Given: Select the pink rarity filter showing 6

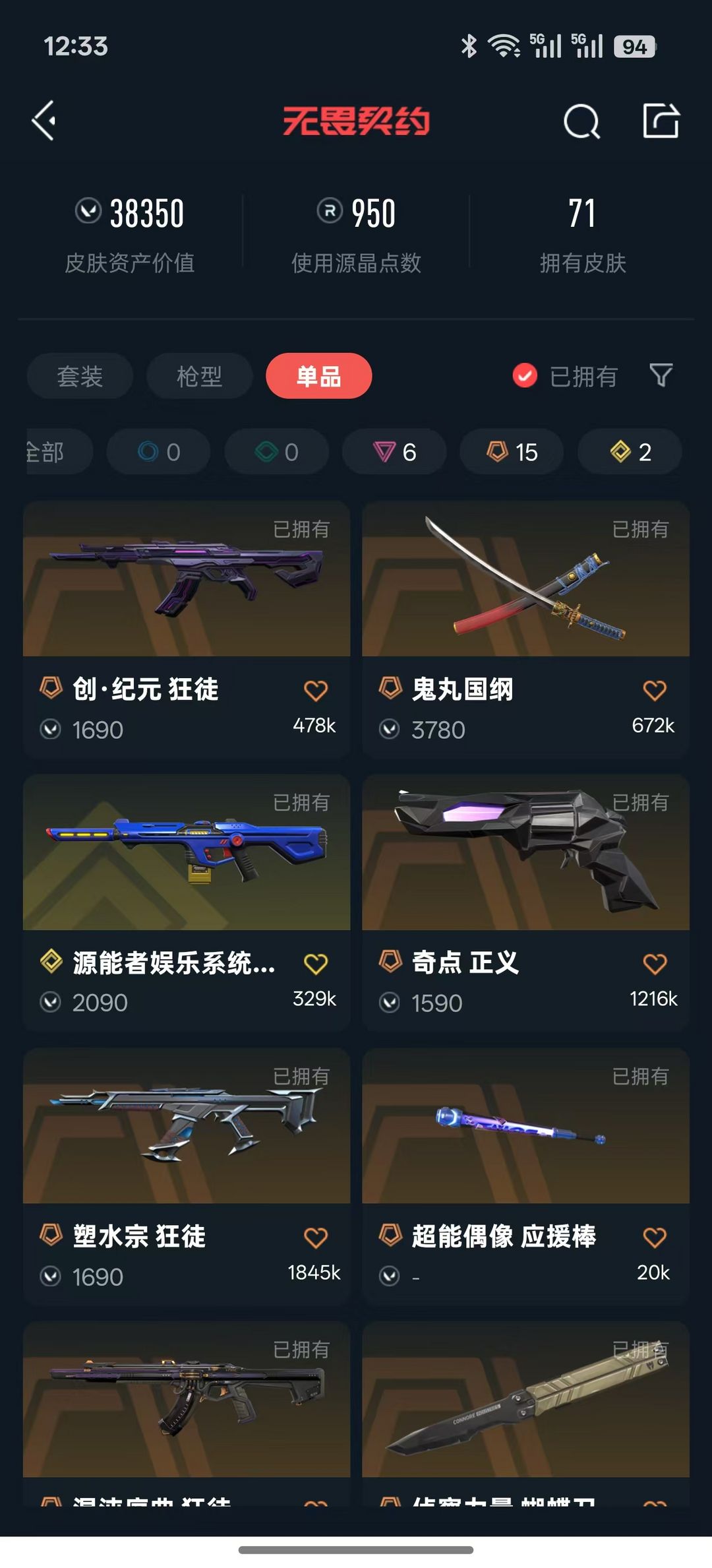Looking at the screenshot, I should pos(394,452).
